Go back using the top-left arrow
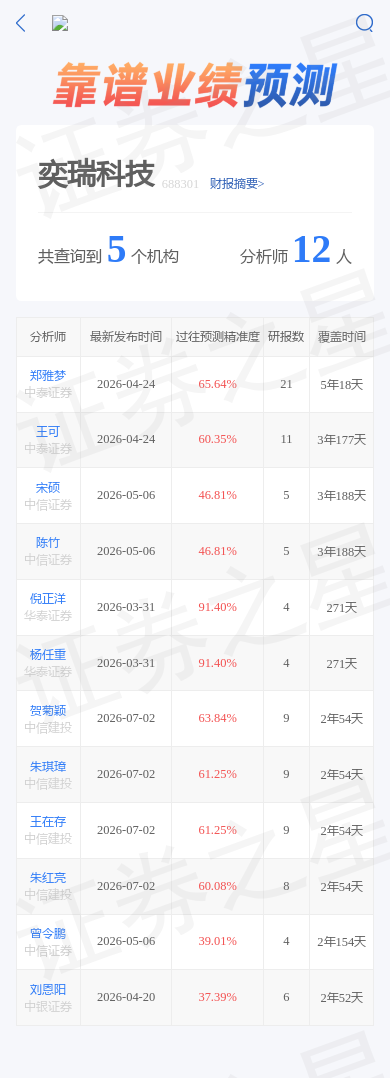The width and height of the screenshot is (390, 1078). point(21,23)
